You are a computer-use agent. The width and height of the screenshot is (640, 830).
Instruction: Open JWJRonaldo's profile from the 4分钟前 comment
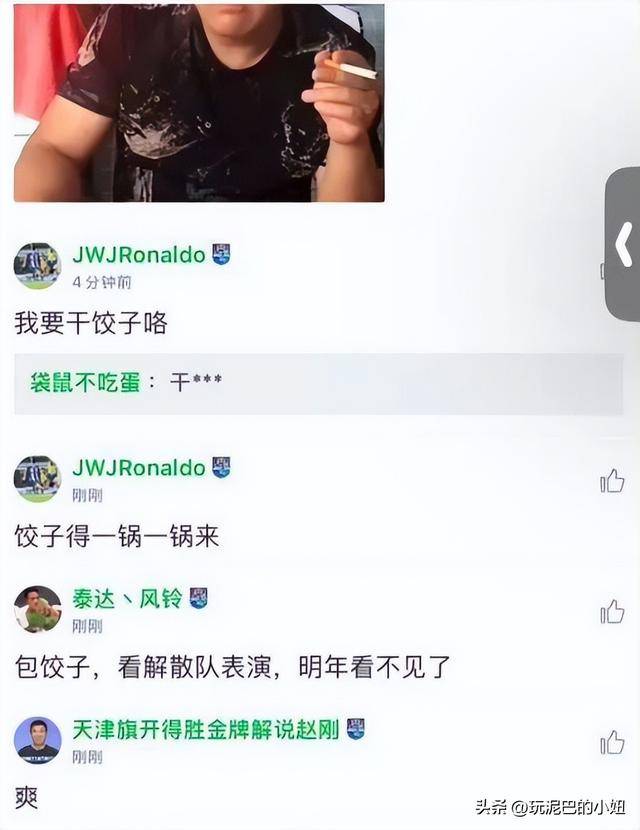pyautogui.click(x=138, y=255)
